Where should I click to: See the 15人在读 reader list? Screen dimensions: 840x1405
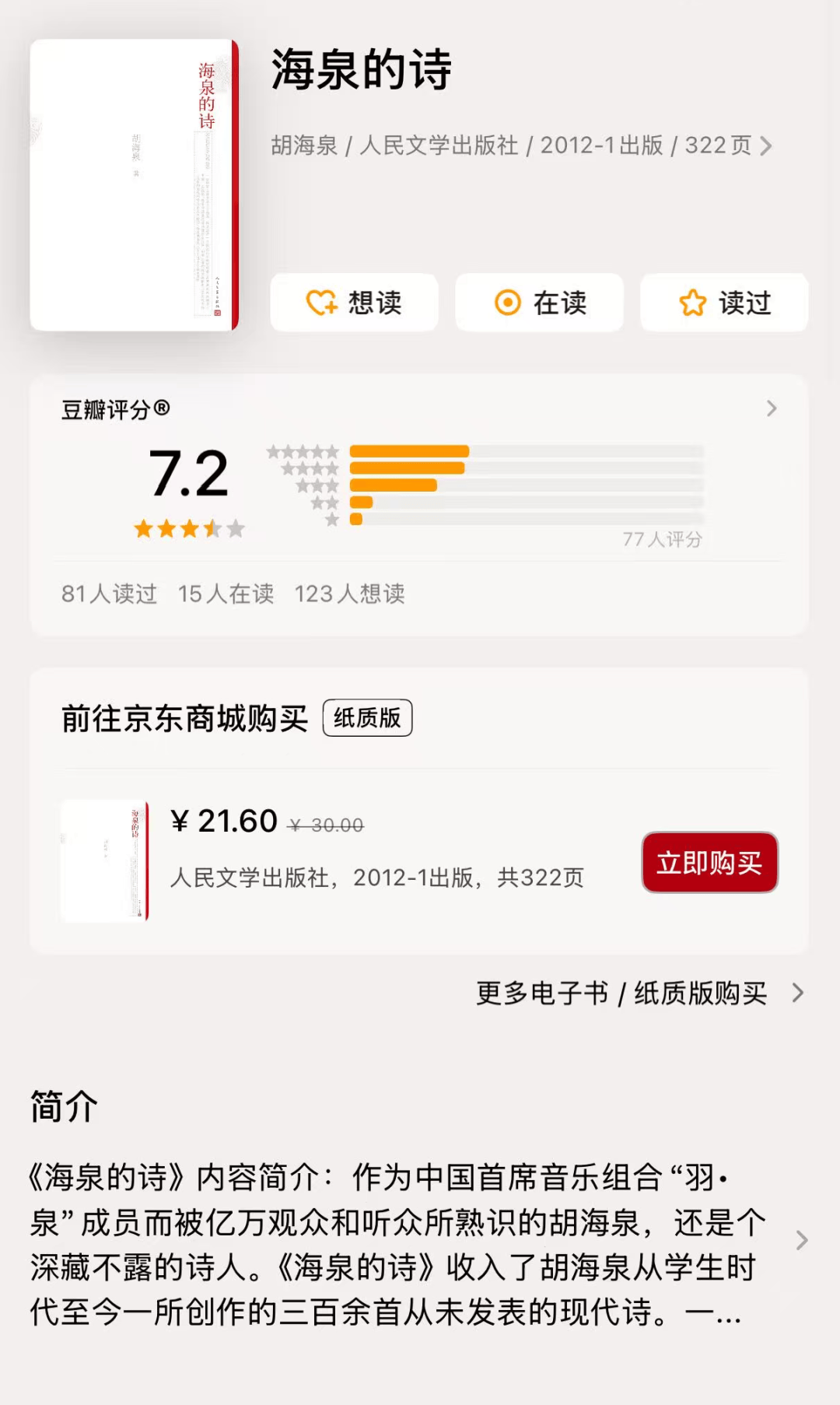click(226, 594)
